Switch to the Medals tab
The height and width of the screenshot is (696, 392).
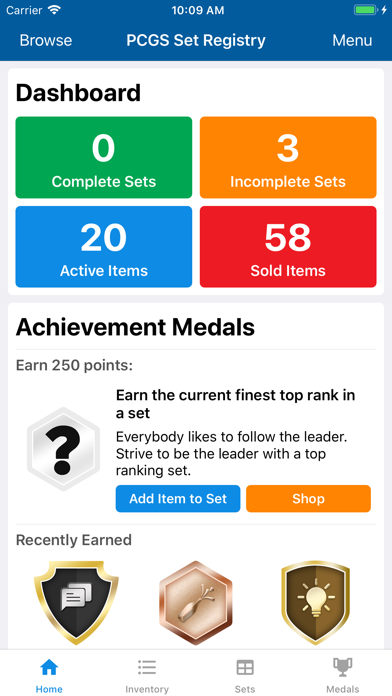tap(343, 675)
